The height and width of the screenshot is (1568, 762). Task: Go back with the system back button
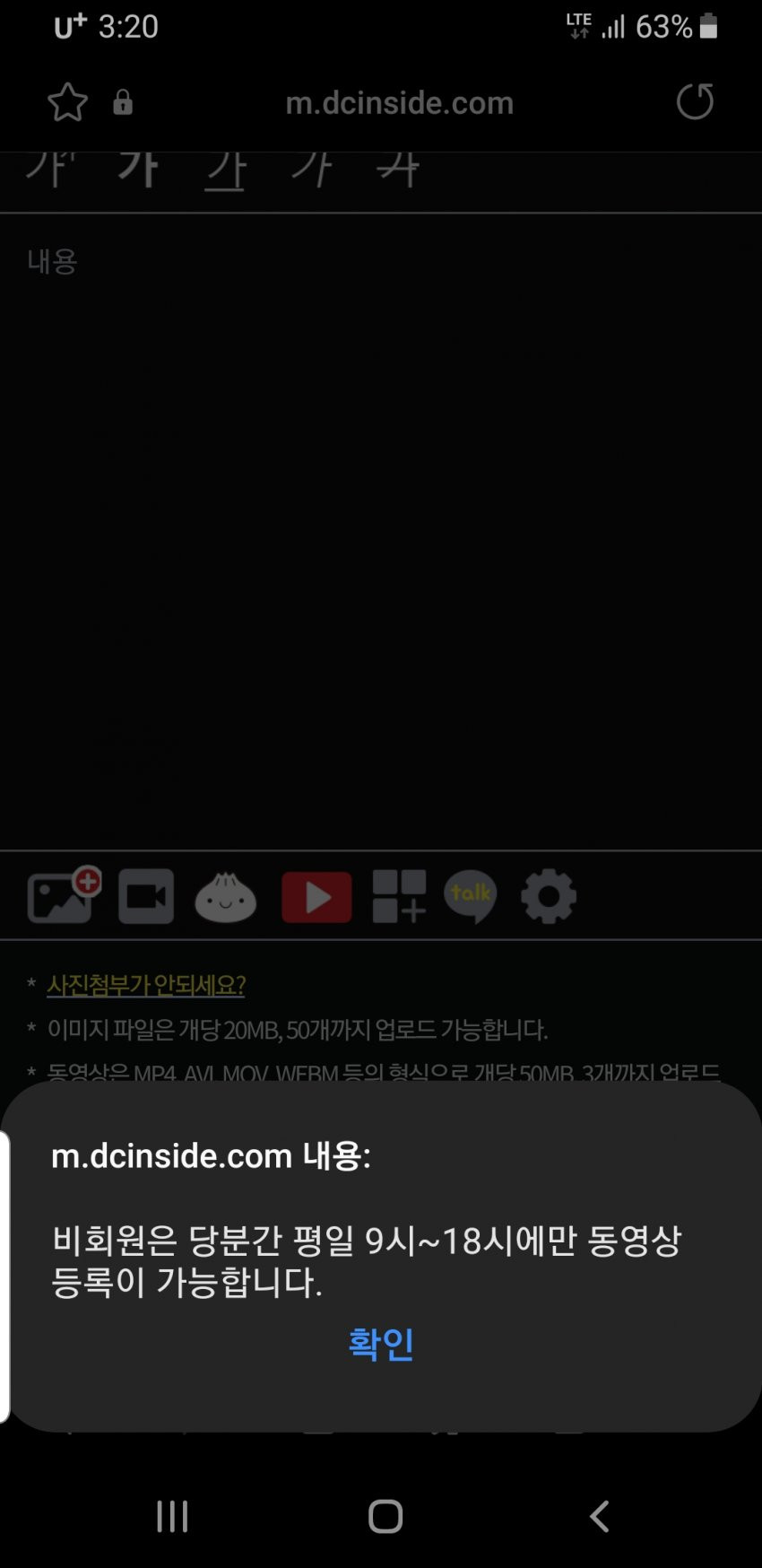pos(599,1517)
